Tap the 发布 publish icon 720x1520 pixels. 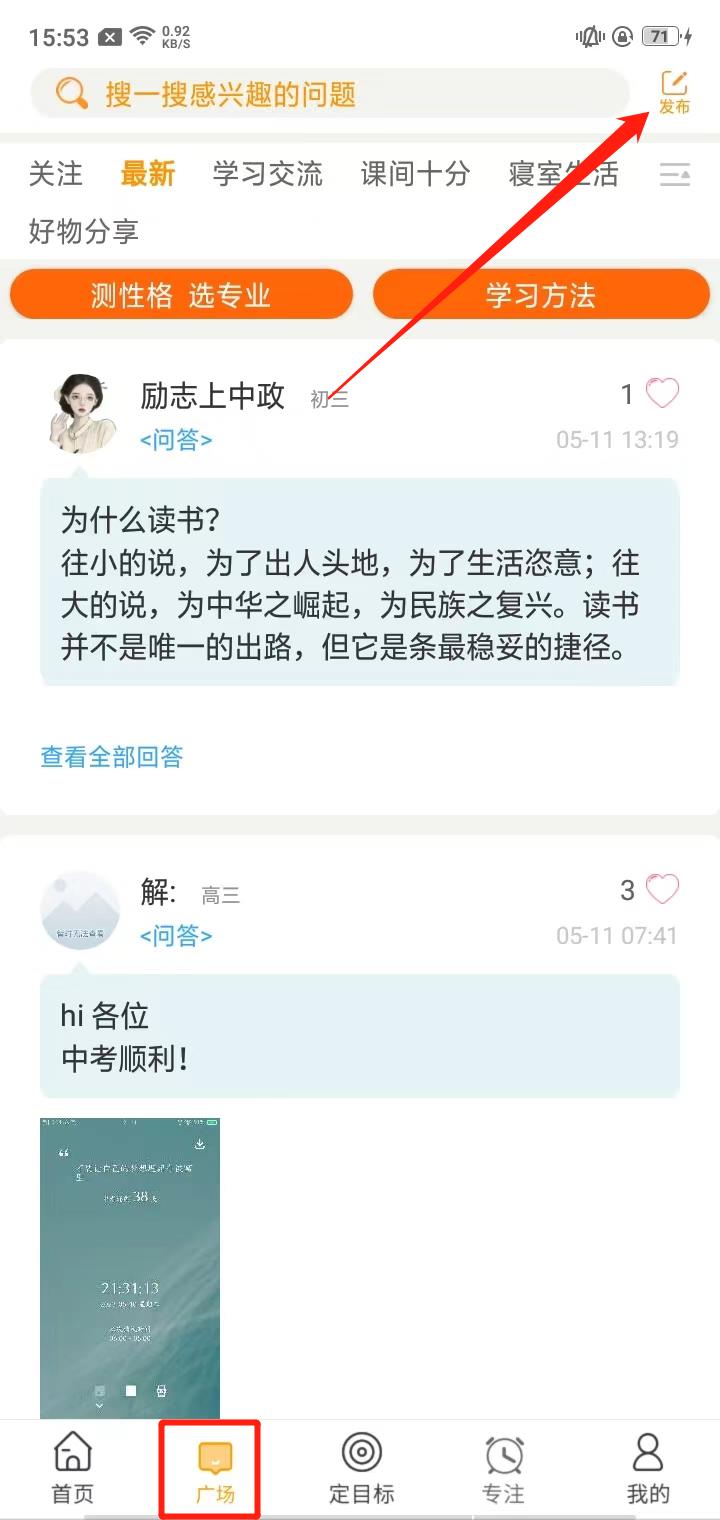[675, 92]
